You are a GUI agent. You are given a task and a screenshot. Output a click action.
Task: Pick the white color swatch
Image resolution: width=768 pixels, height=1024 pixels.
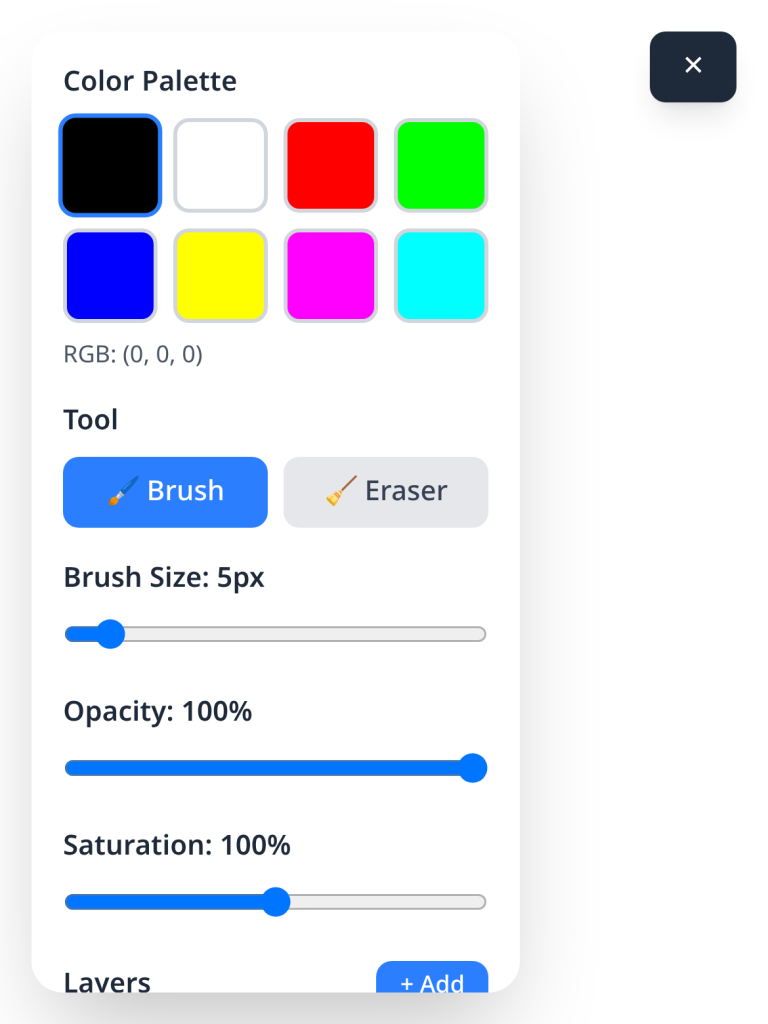click(221, 165)
